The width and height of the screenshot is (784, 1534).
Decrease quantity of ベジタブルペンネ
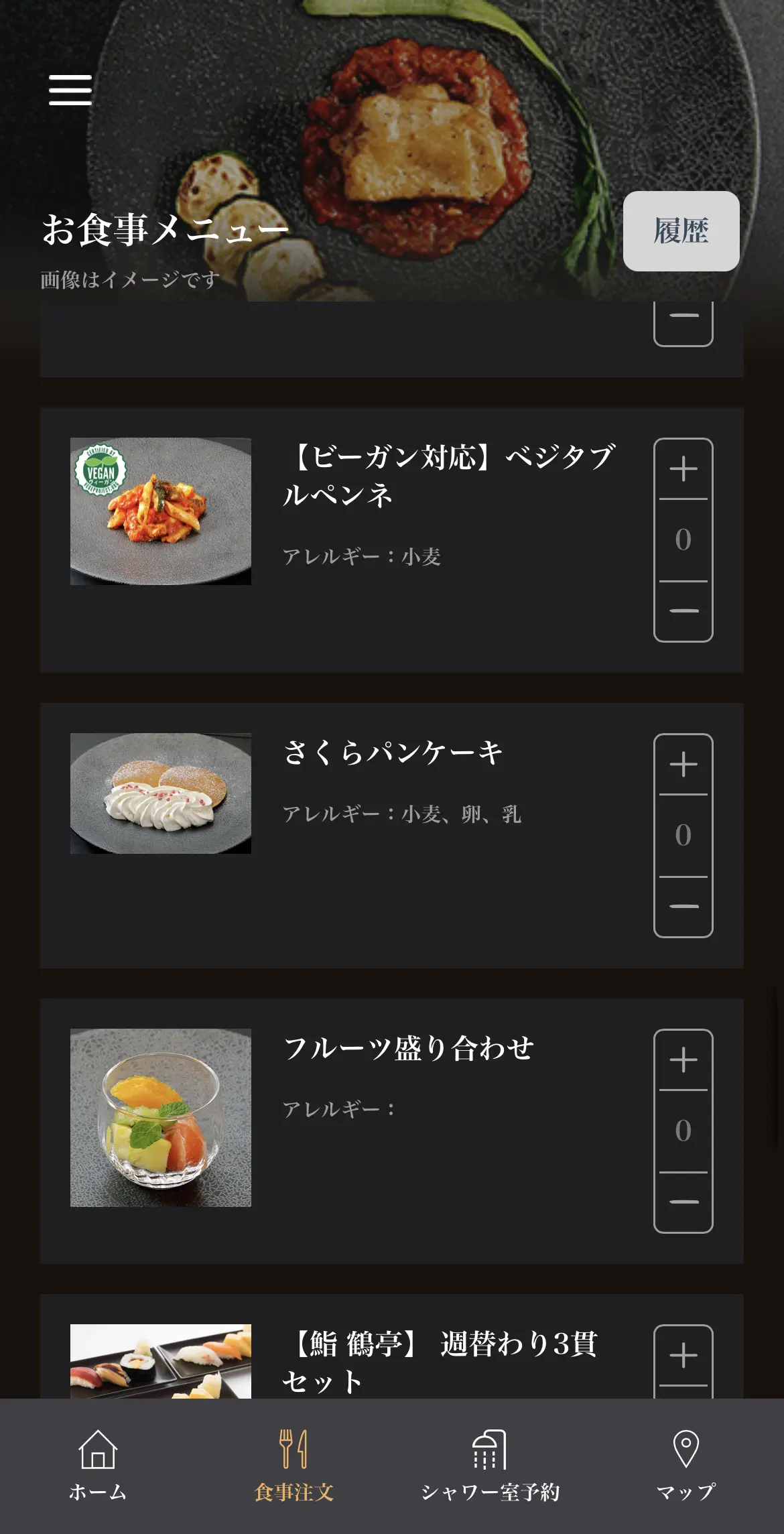[683, 611]
